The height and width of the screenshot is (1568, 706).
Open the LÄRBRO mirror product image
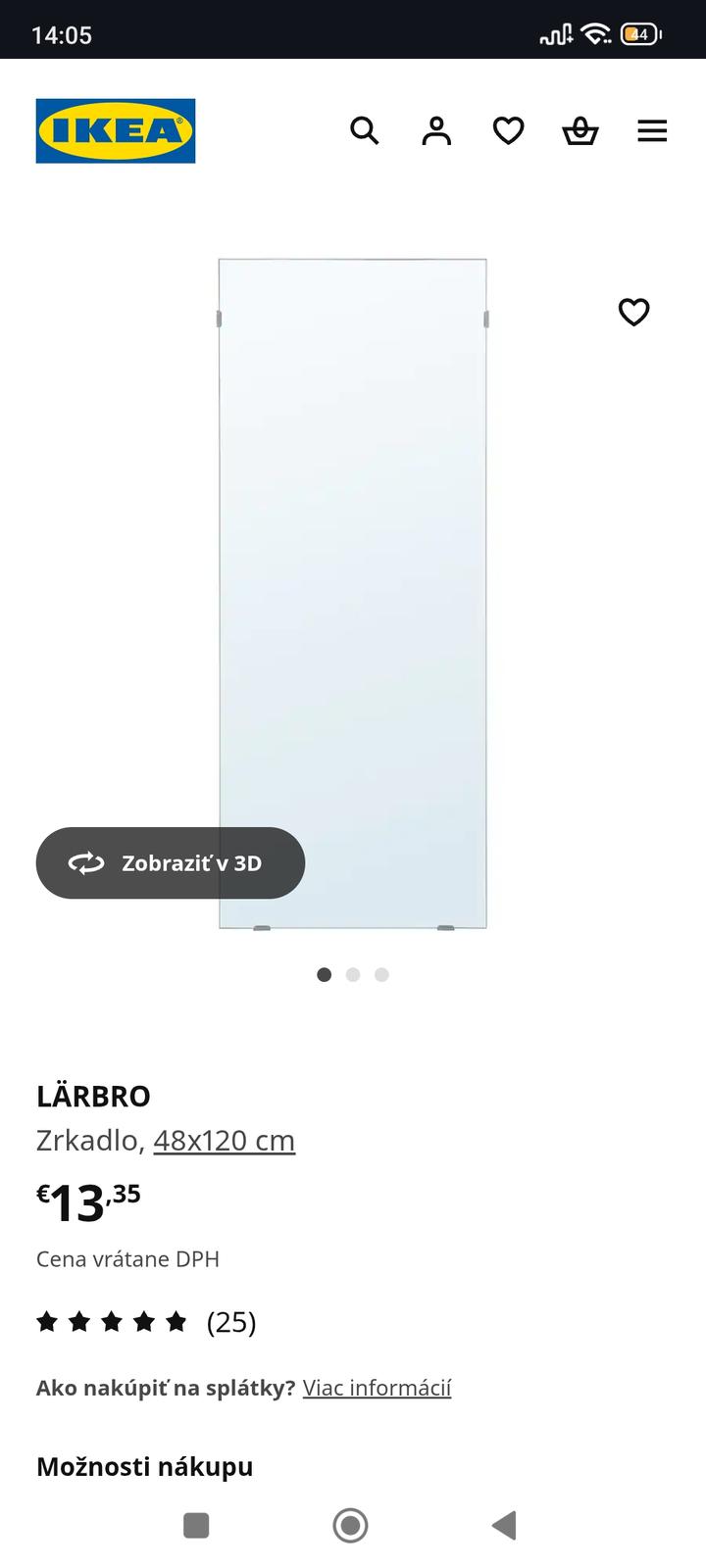pos(353,549)
